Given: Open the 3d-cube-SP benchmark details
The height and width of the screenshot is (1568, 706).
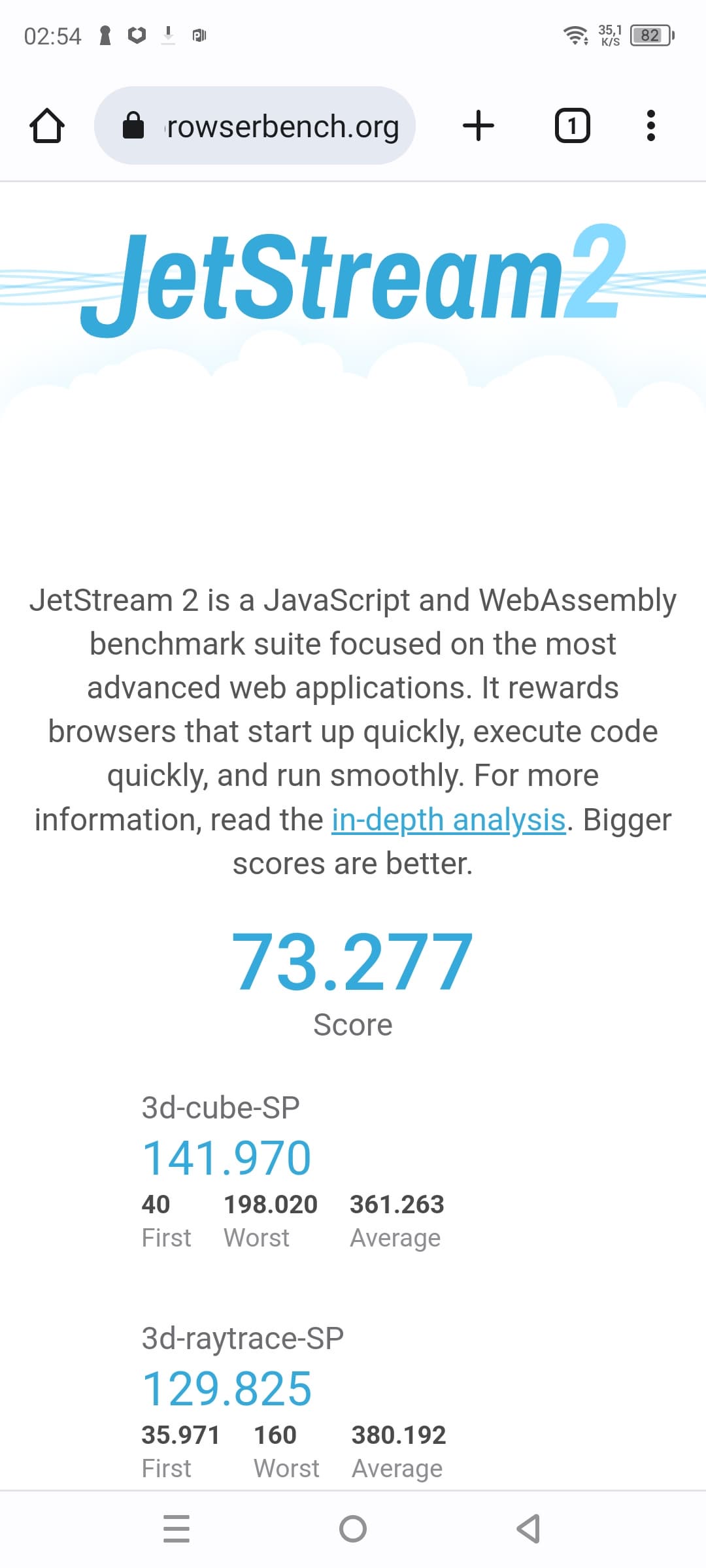Looking at the screenshot, I should tap(220, 1108).
